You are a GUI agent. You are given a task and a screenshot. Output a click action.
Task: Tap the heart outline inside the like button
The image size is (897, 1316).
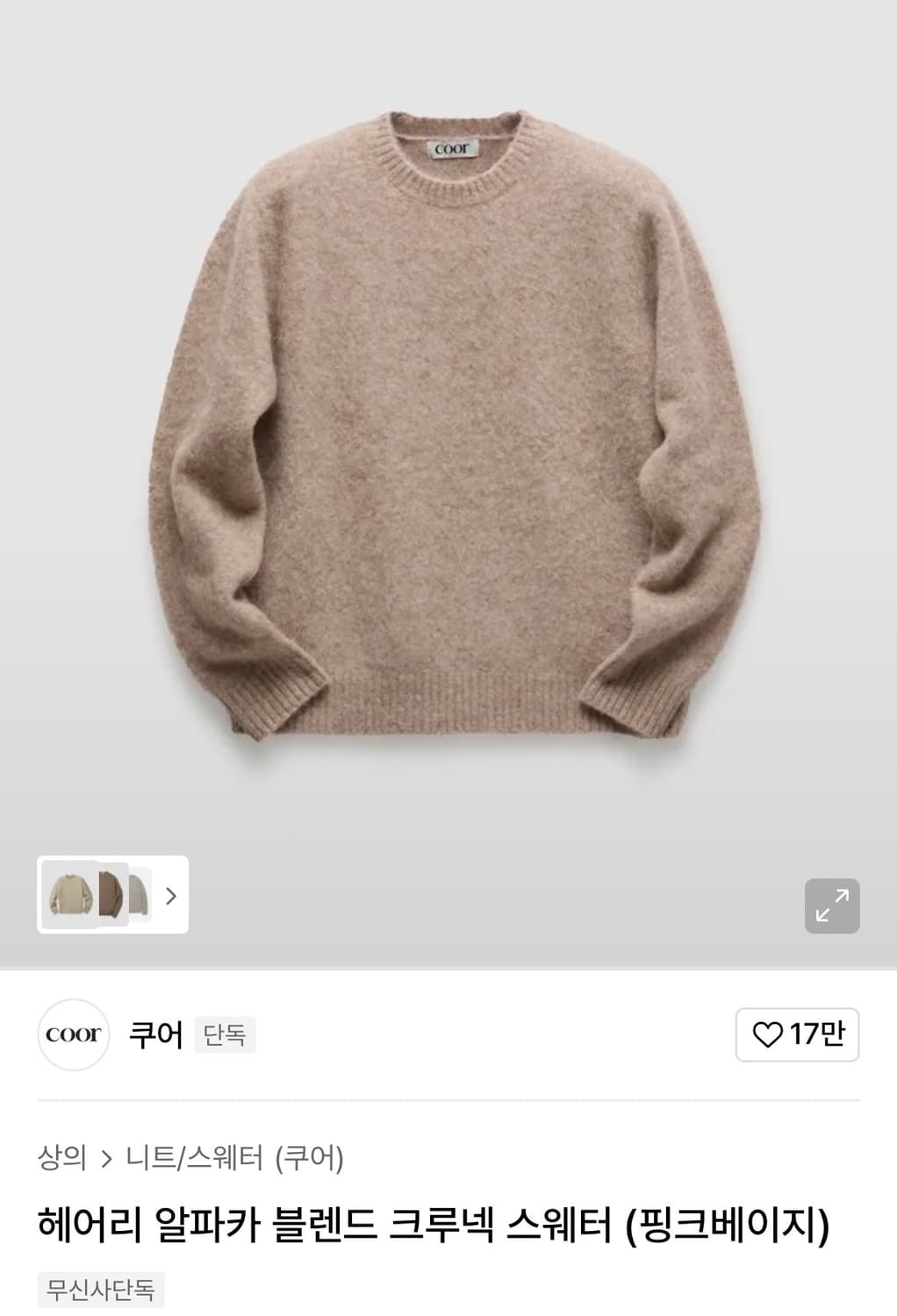(x=771, y=1035)
